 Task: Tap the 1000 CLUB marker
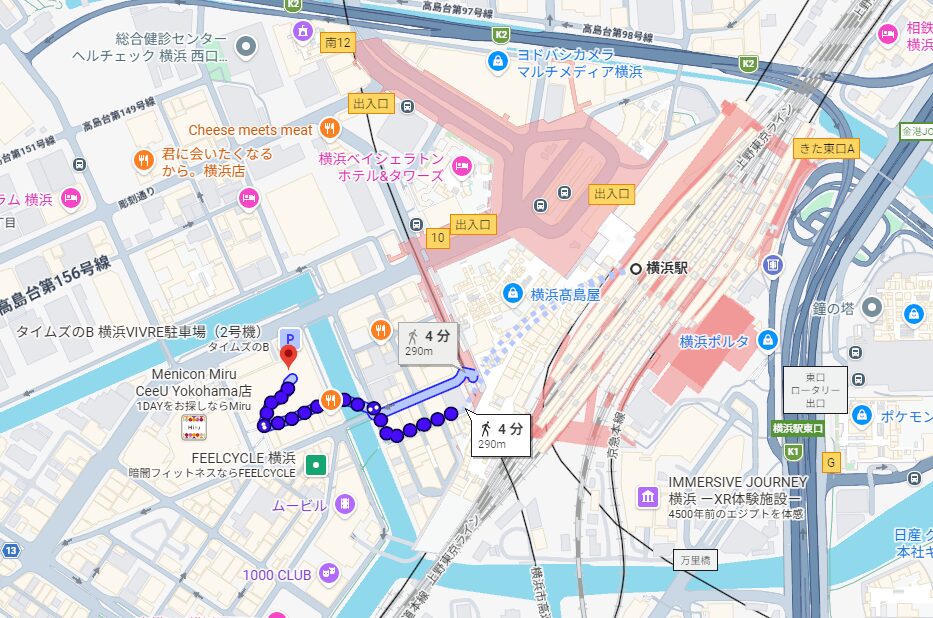[x=329, y=573]
